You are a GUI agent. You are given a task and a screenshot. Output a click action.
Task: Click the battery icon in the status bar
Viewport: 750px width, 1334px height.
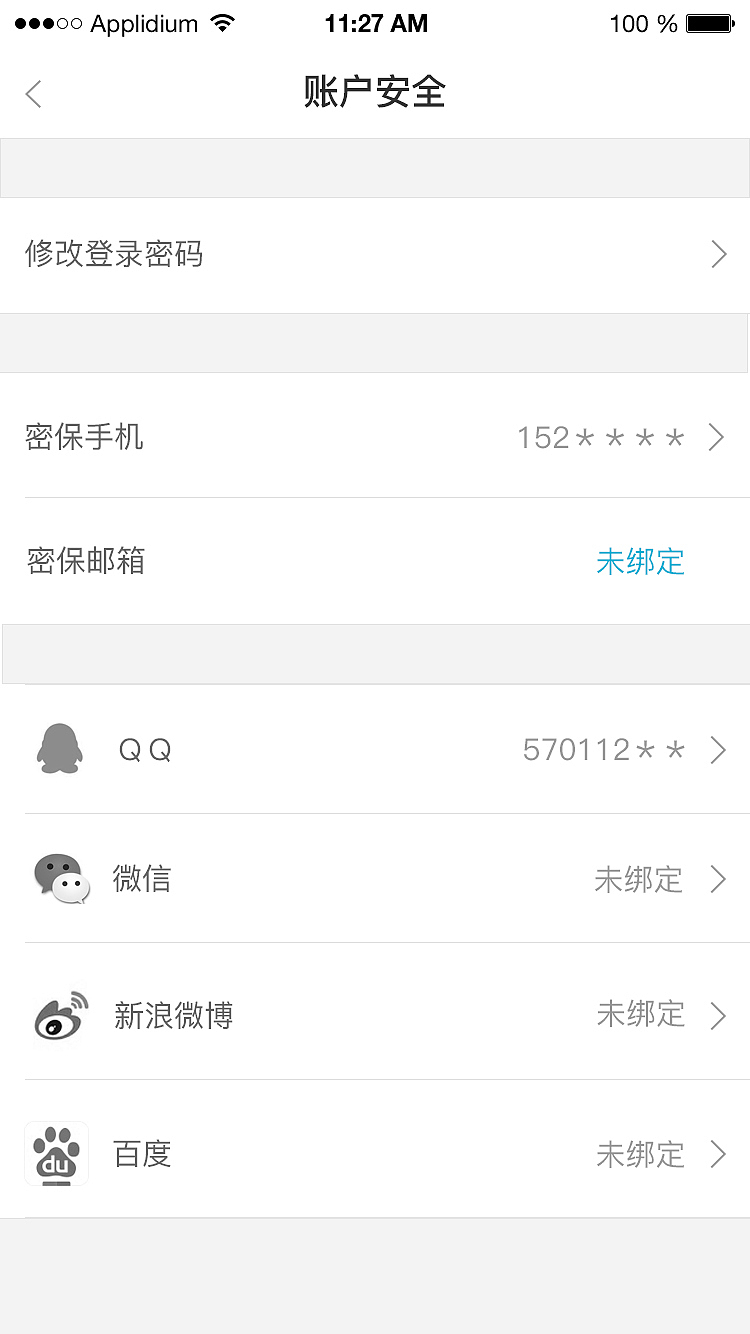click(711, 24)
